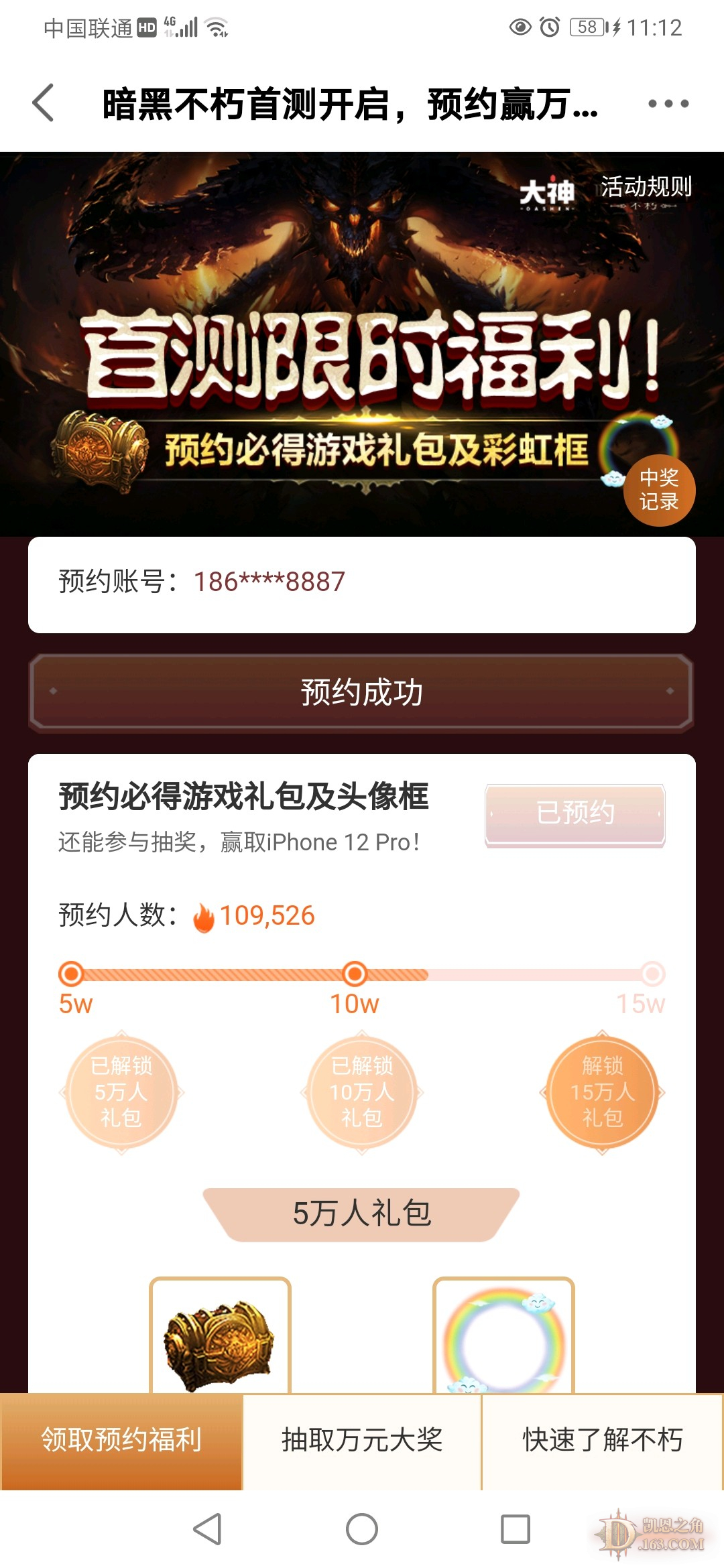Switch to 抽取万元大奖 tab
This screenshot has height=1568, width=724.
(x=362, y=1440)
